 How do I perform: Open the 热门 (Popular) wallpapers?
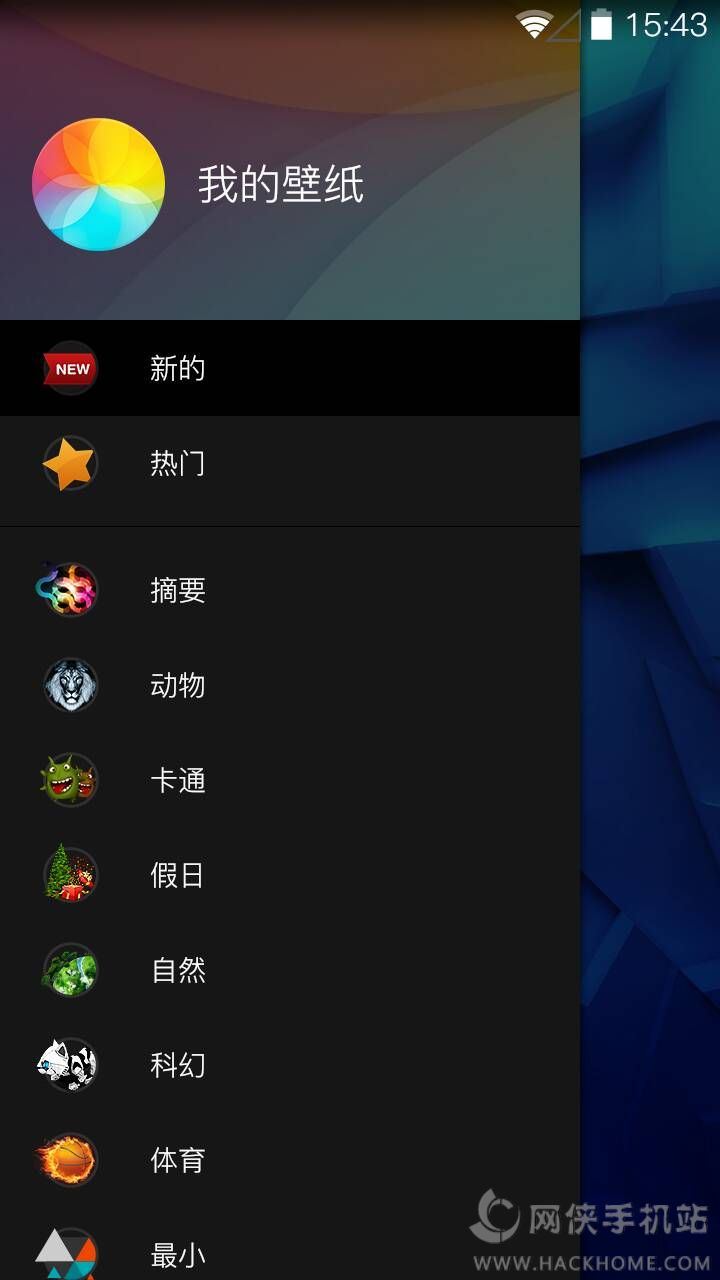coord(178,463)
